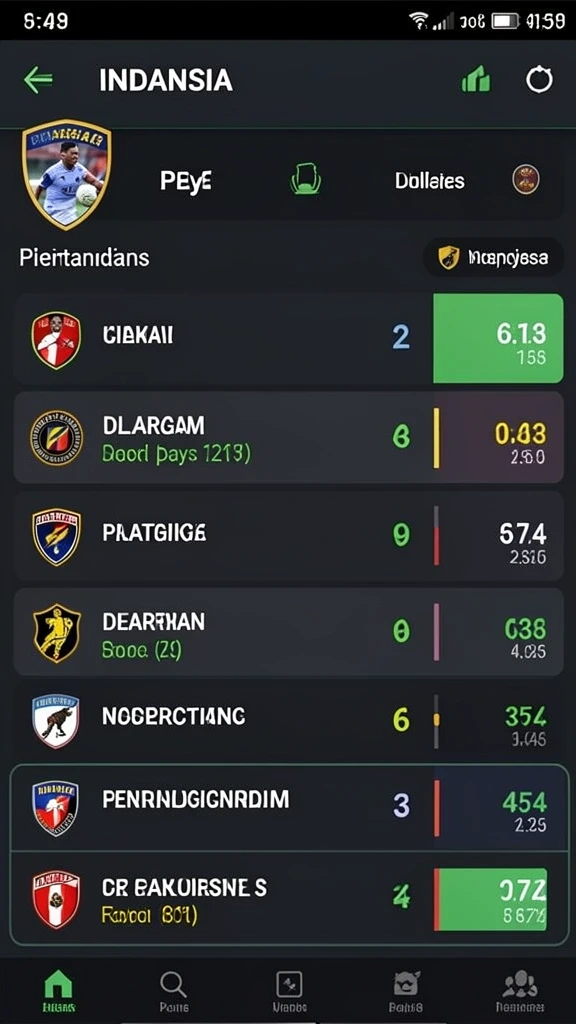576x1024 pixels.
Task: Select the green 6.13 odds box
Action: coord(498,338)
